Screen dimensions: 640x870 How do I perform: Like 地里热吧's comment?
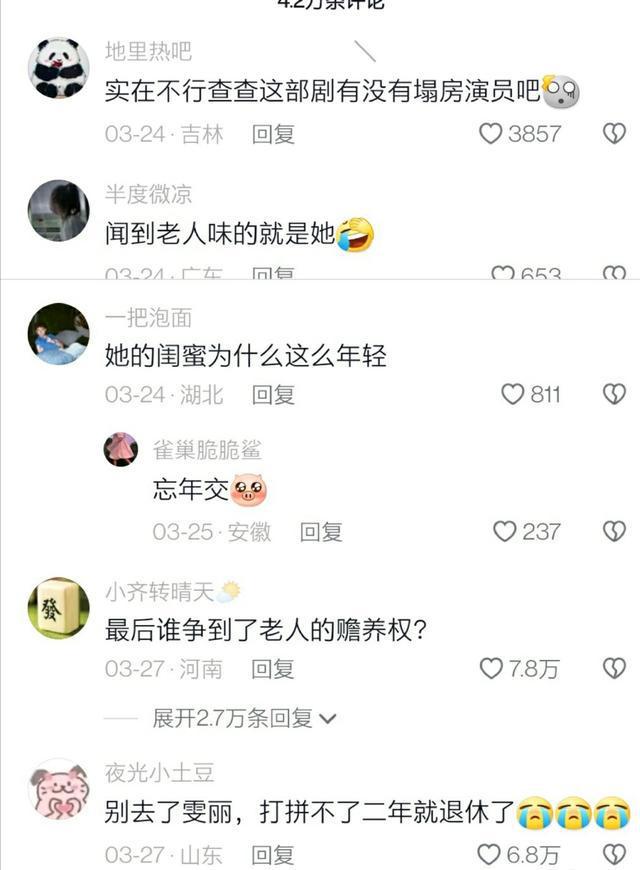click(x=490, y=134)
